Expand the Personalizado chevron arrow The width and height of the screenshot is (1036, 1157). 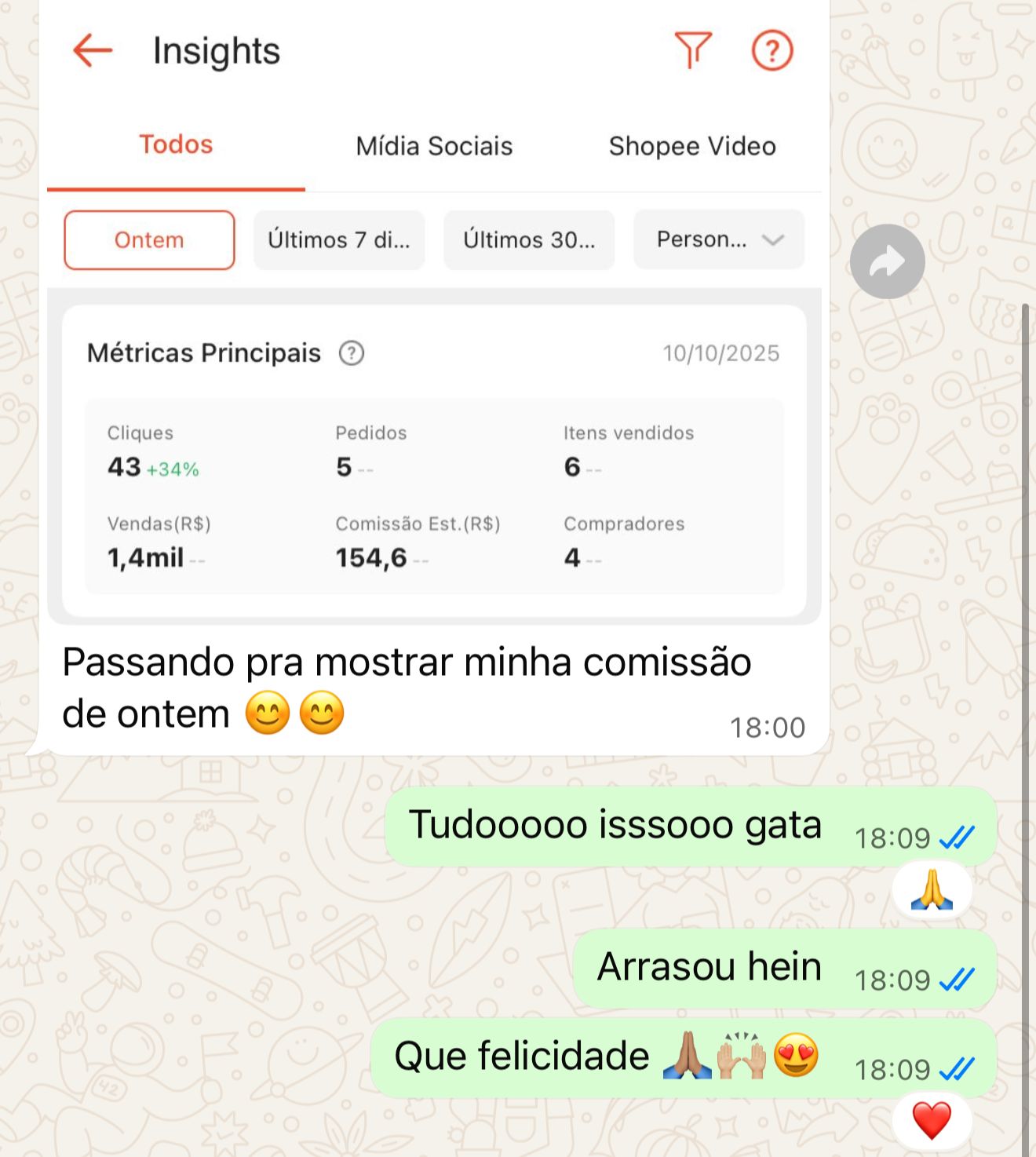point(772,240)
